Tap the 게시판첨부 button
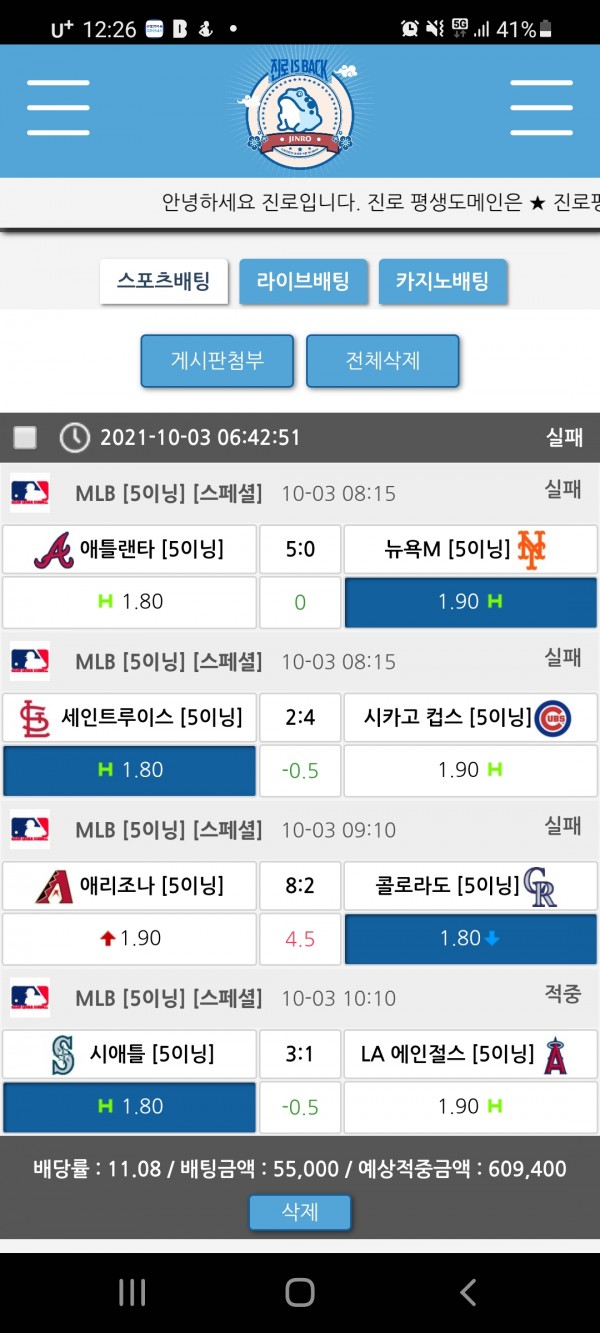600x1333 pixels. tap(217, 360)
